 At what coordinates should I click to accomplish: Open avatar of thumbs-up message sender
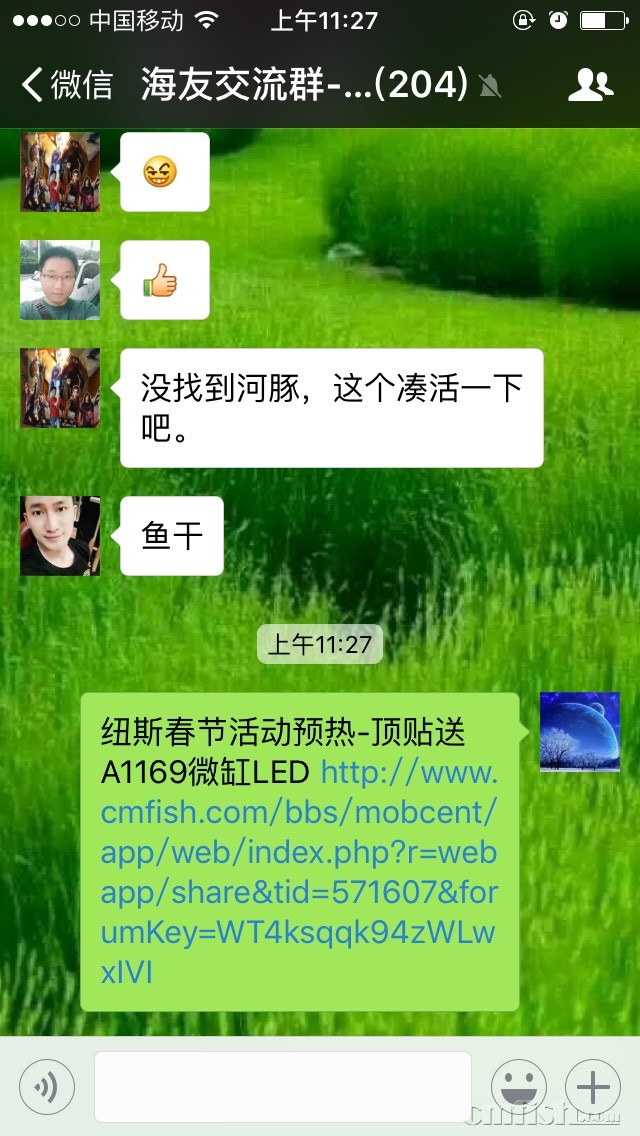60,280
